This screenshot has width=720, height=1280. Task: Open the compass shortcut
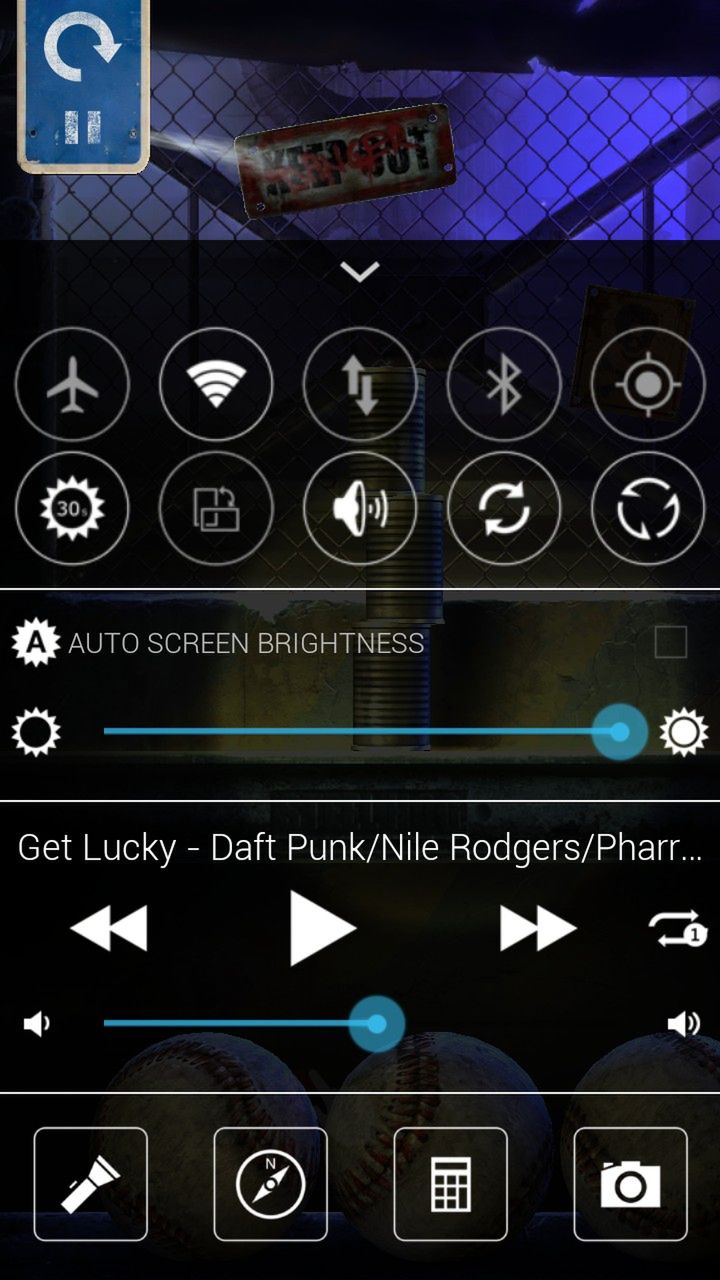(270, 1184)
